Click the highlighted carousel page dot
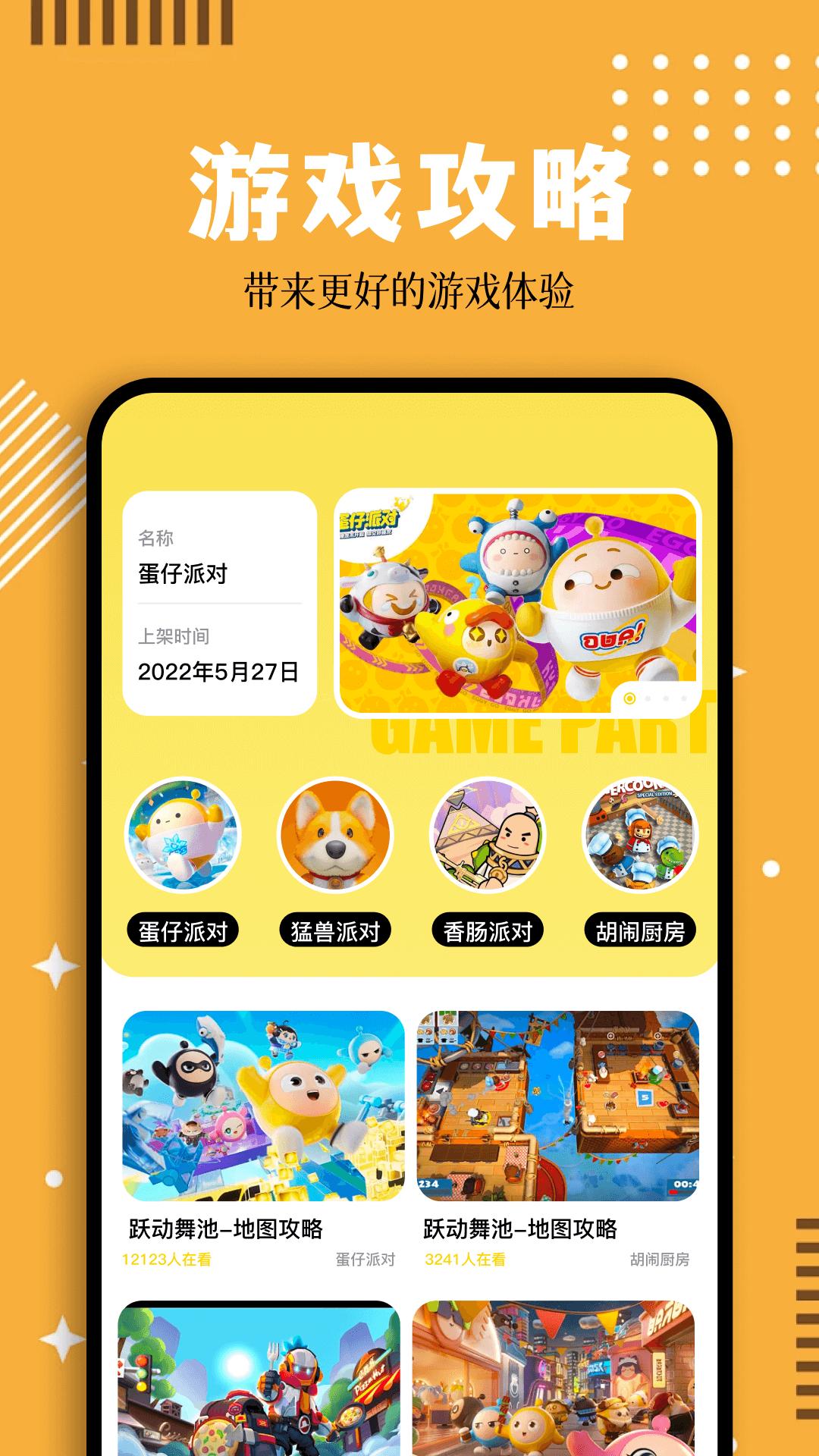Image resolution: width=819 pixels, height=1456 pixels. (629, 698)
